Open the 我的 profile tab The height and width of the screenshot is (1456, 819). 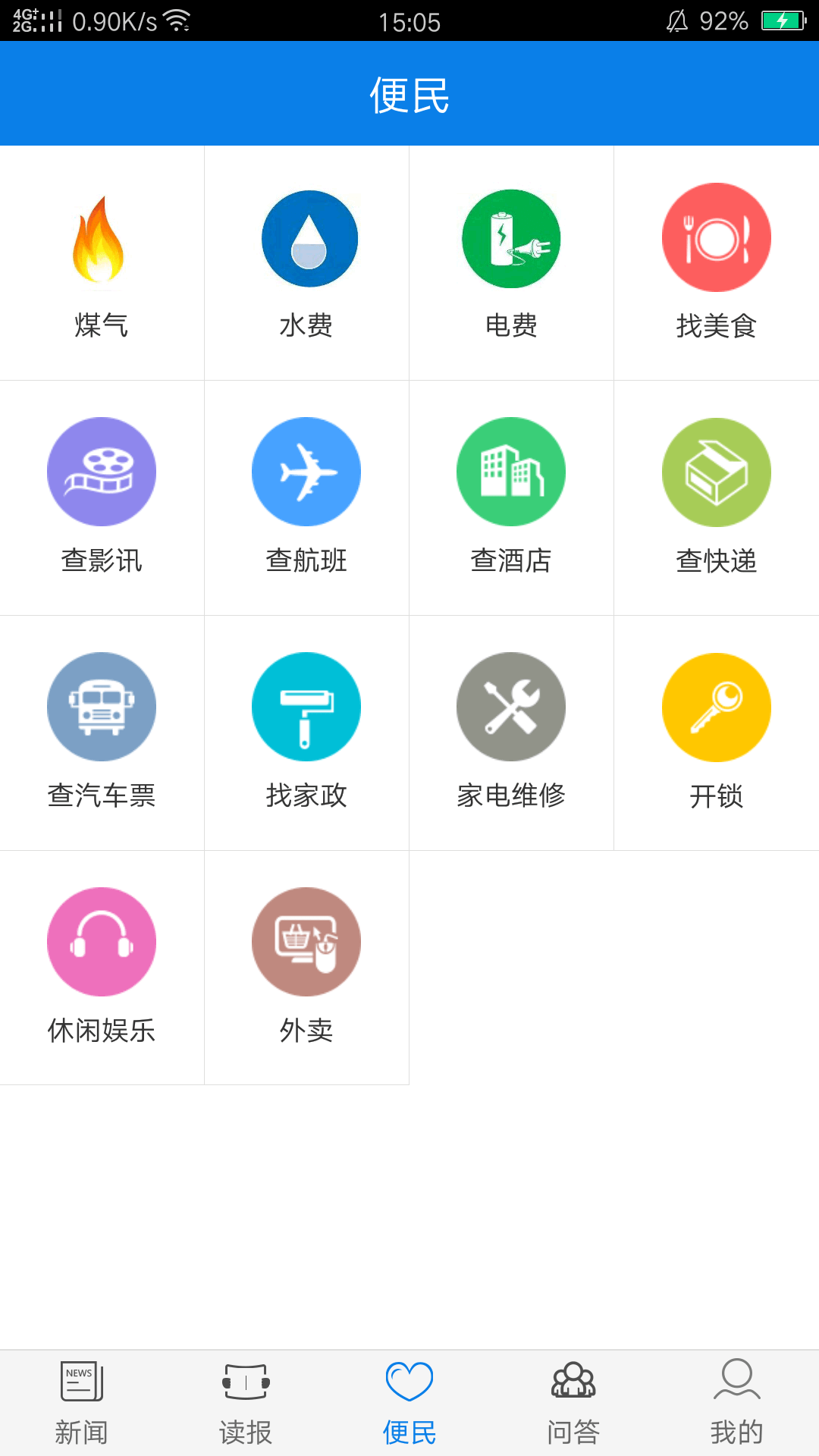736,1403
